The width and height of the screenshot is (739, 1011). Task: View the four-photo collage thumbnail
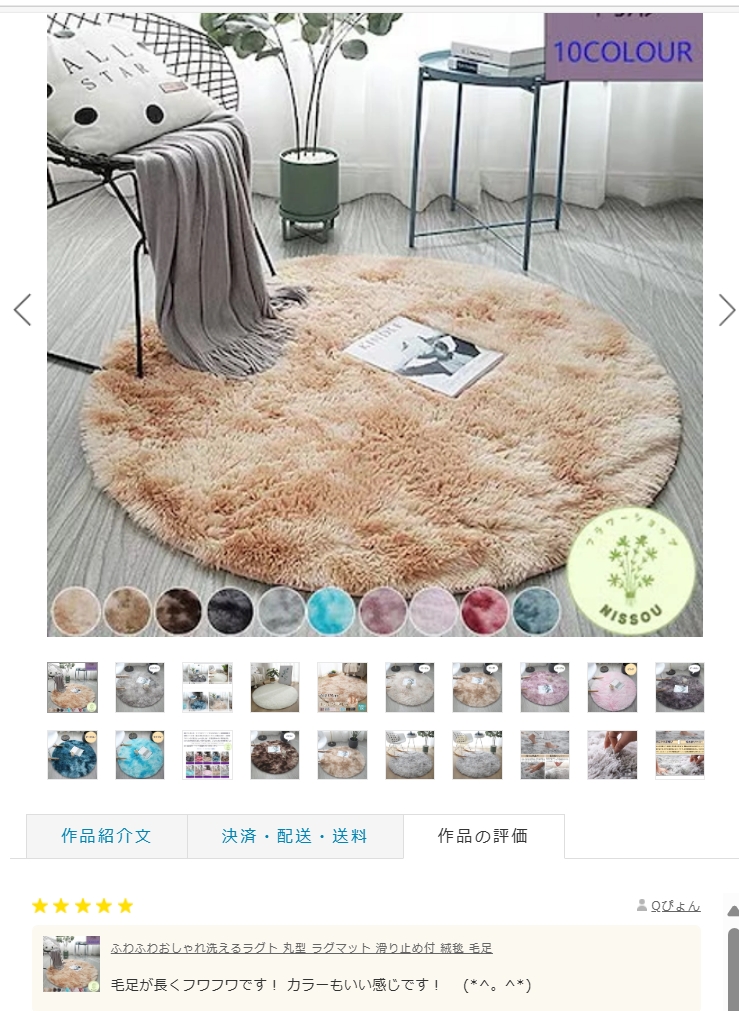pos(207,687)
